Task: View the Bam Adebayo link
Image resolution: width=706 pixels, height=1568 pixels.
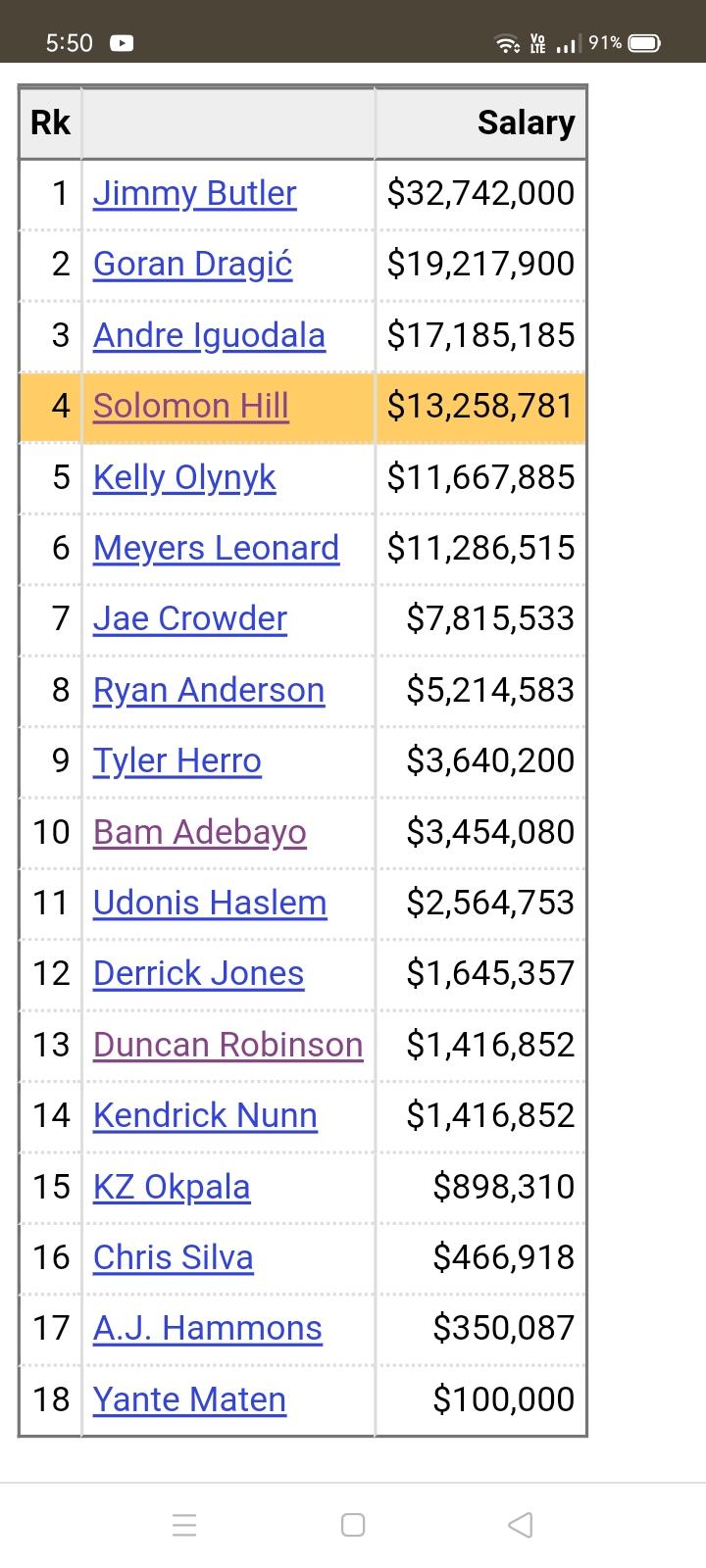Action: pos(200,832)
